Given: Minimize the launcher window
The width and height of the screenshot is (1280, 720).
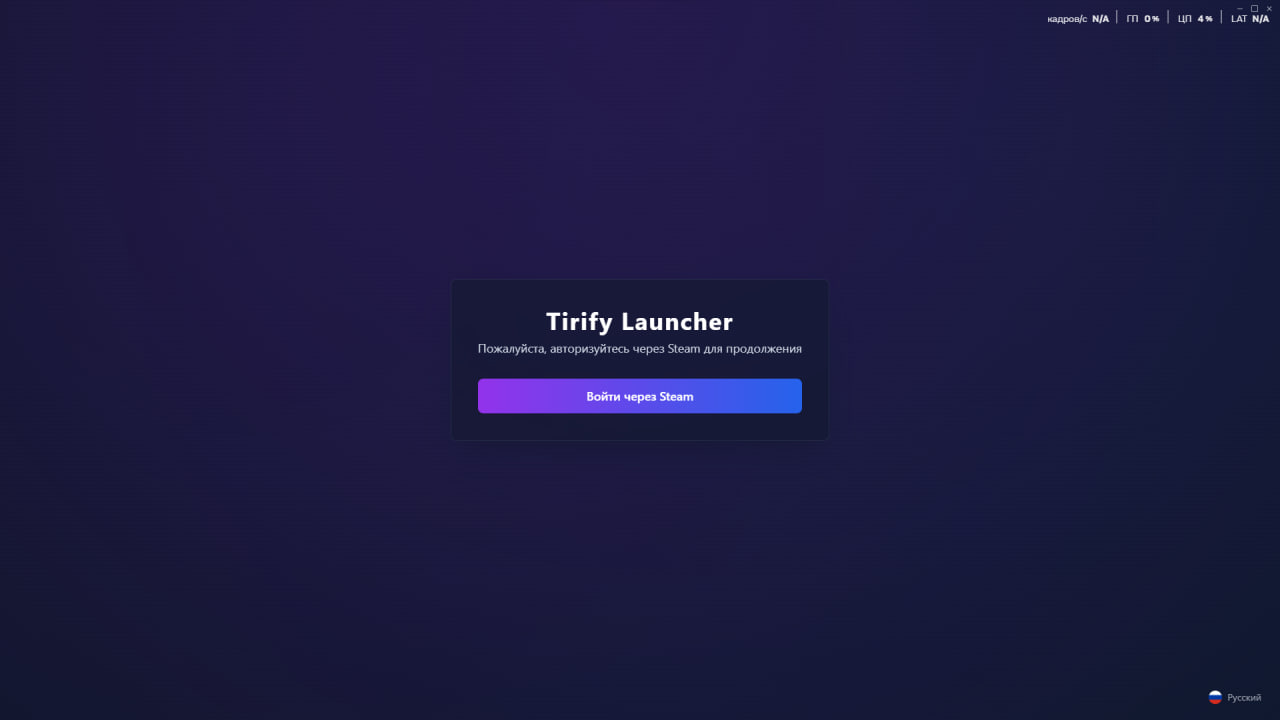Looking at the screenshot, I should (1240, 8).
